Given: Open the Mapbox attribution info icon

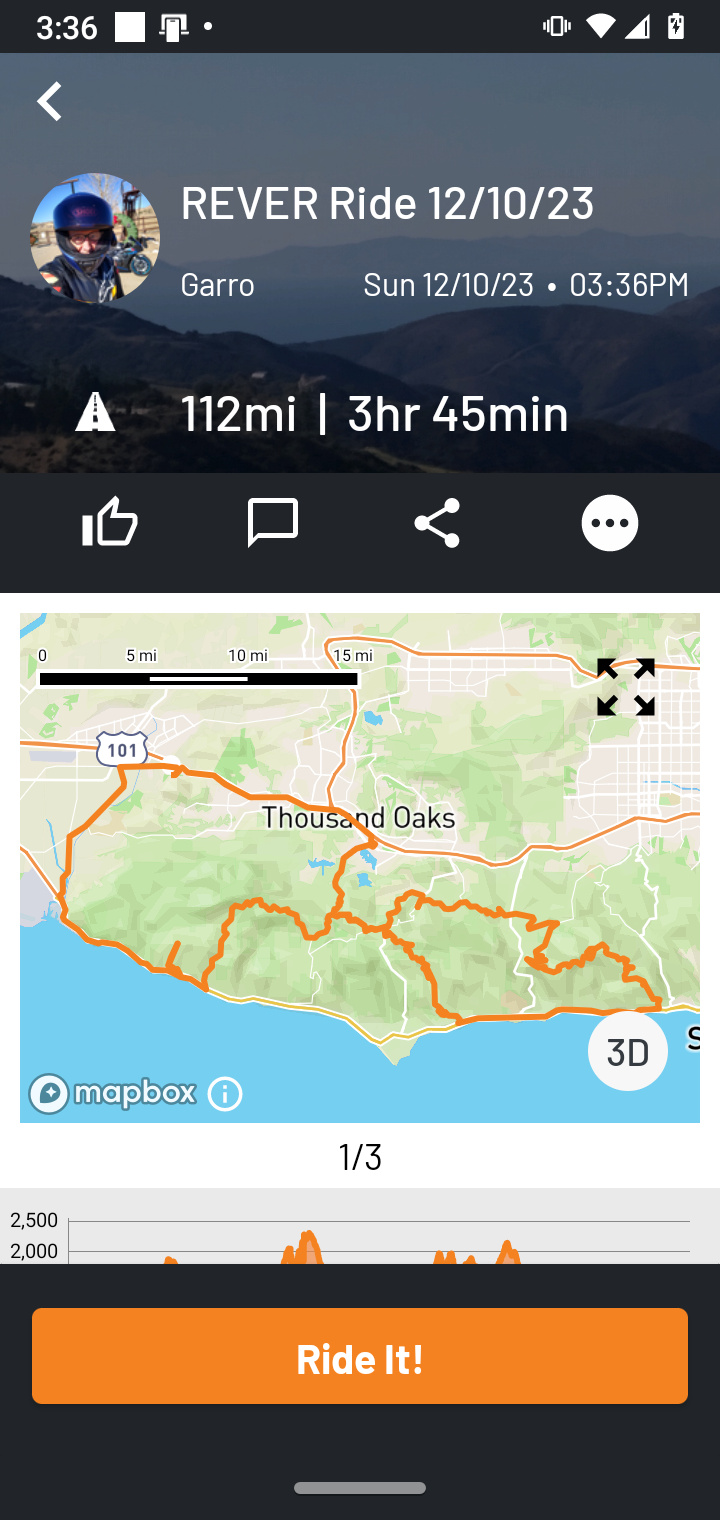Looking at the screenshot, I should [225, 1093].
